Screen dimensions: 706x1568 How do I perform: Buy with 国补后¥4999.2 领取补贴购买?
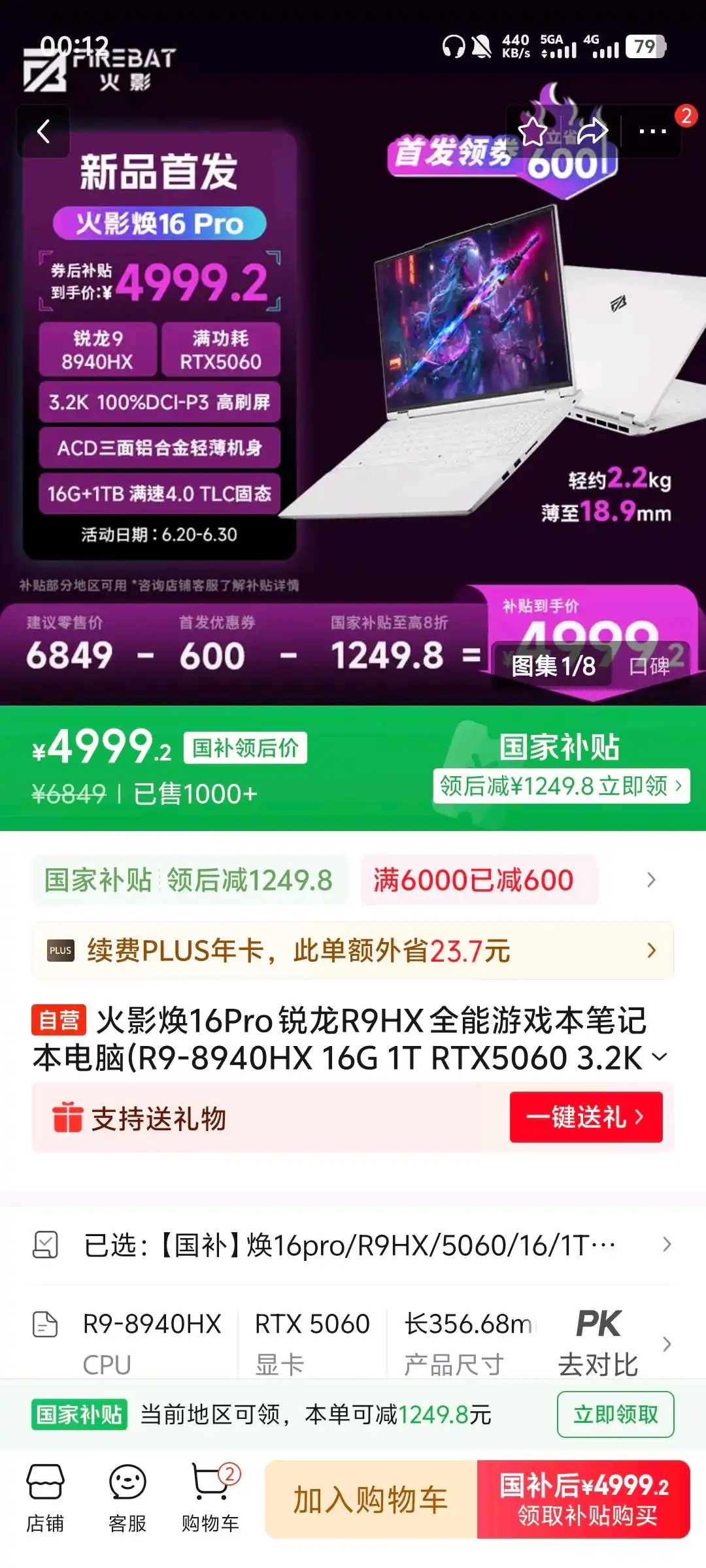click(584, 1499)
